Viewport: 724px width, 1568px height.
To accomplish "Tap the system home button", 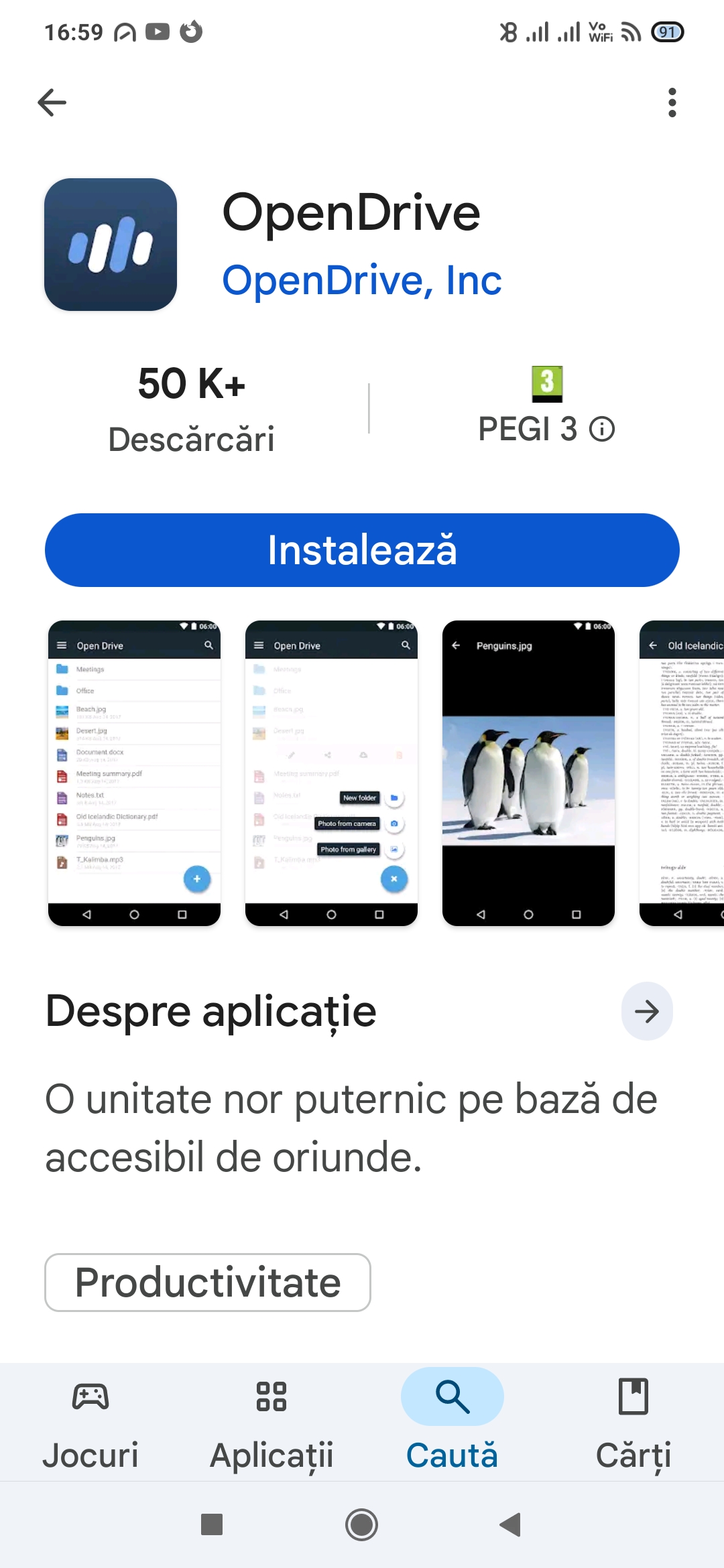I will click(x=362, y=1525).
